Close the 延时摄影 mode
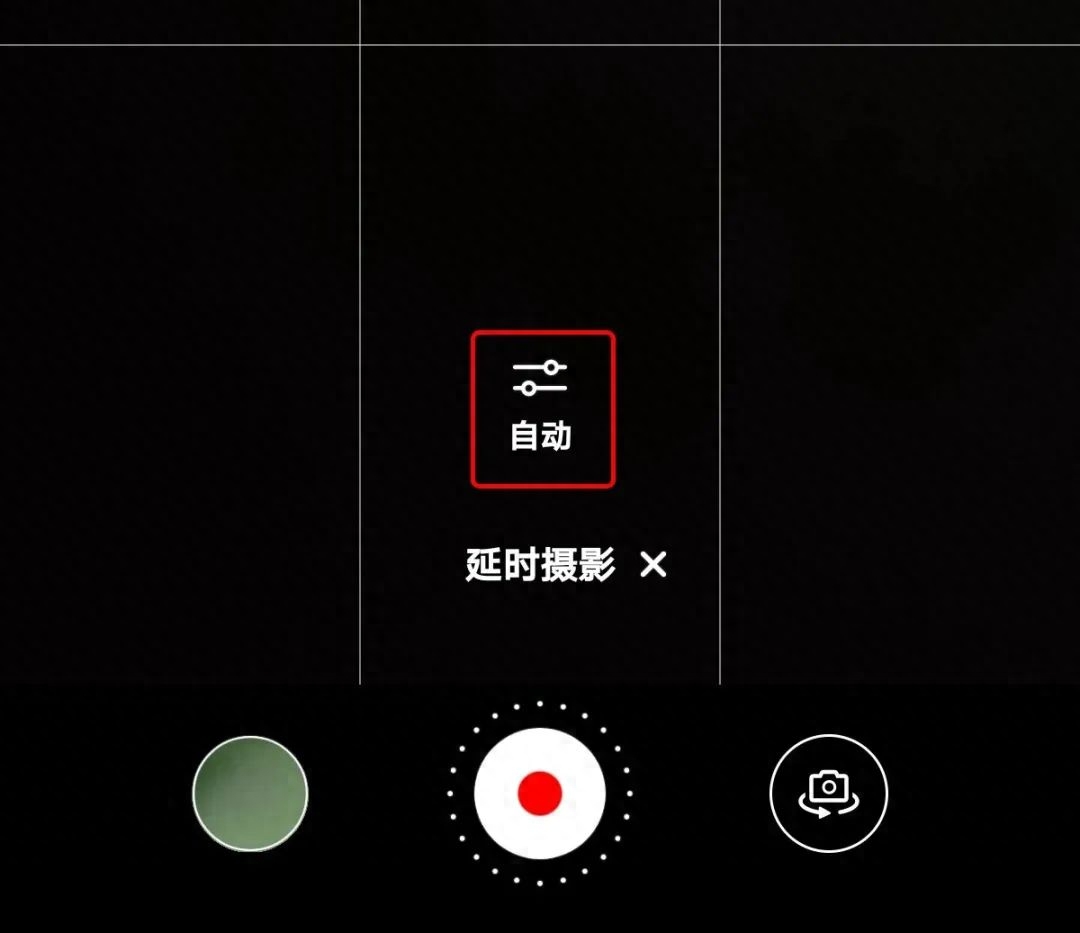This screenshot has height=933, width=1080. coord(653,565)
